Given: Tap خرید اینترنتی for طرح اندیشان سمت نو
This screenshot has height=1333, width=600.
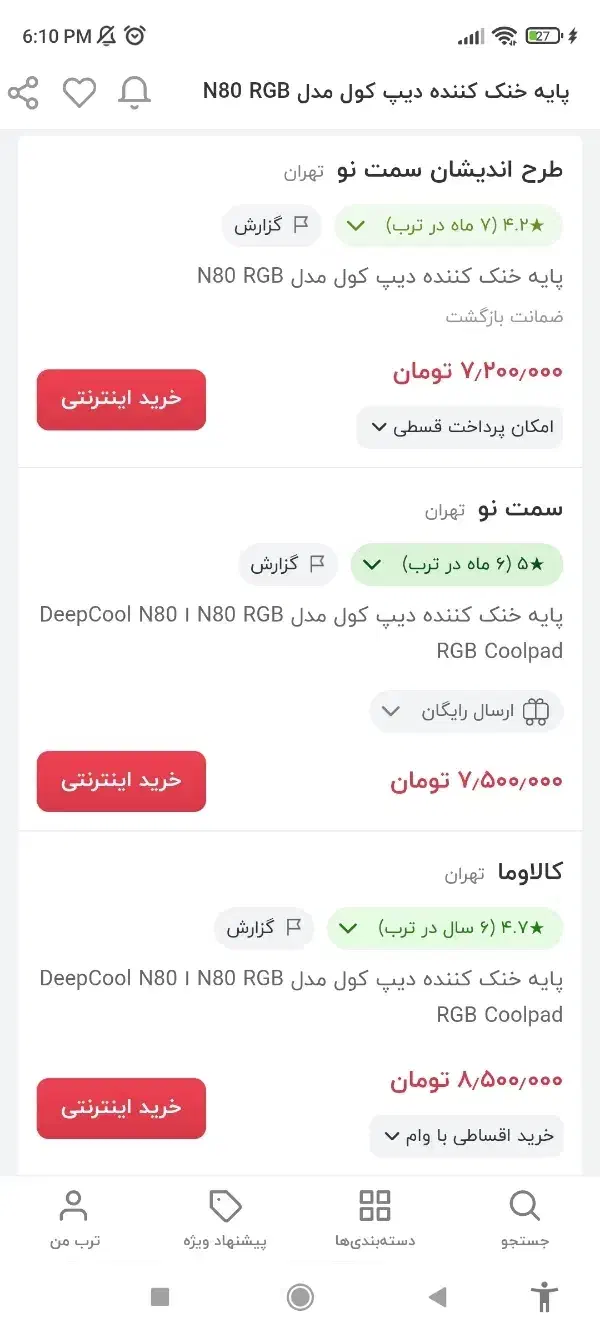Looking at the screenshot, I should click(x=121, y=399).
